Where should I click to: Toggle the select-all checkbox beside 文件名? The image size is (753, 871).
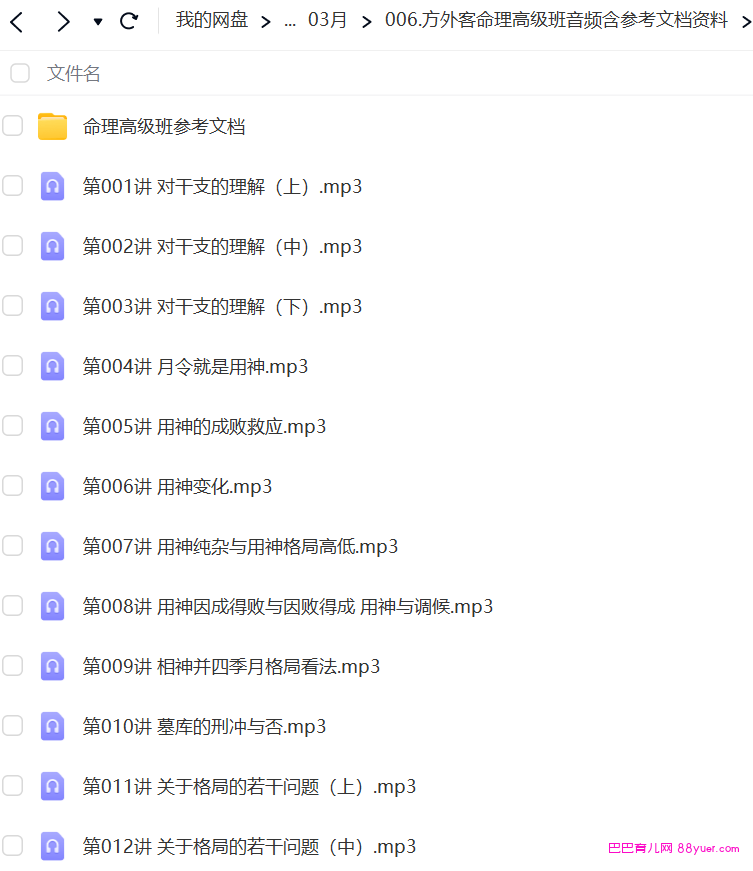[x=20, y=73]
